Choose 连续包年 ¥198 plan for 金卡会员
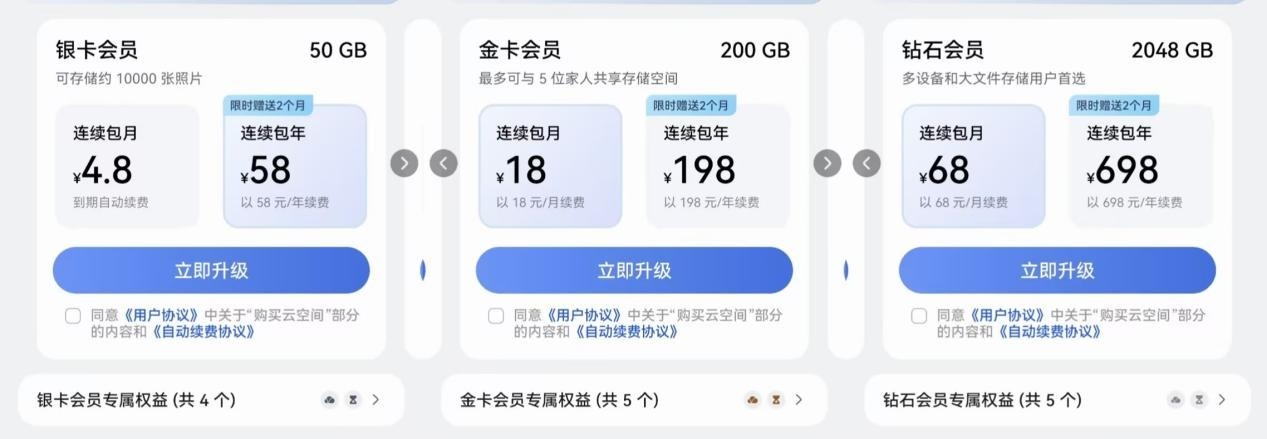1267x439 pixels. coord(717,166)
